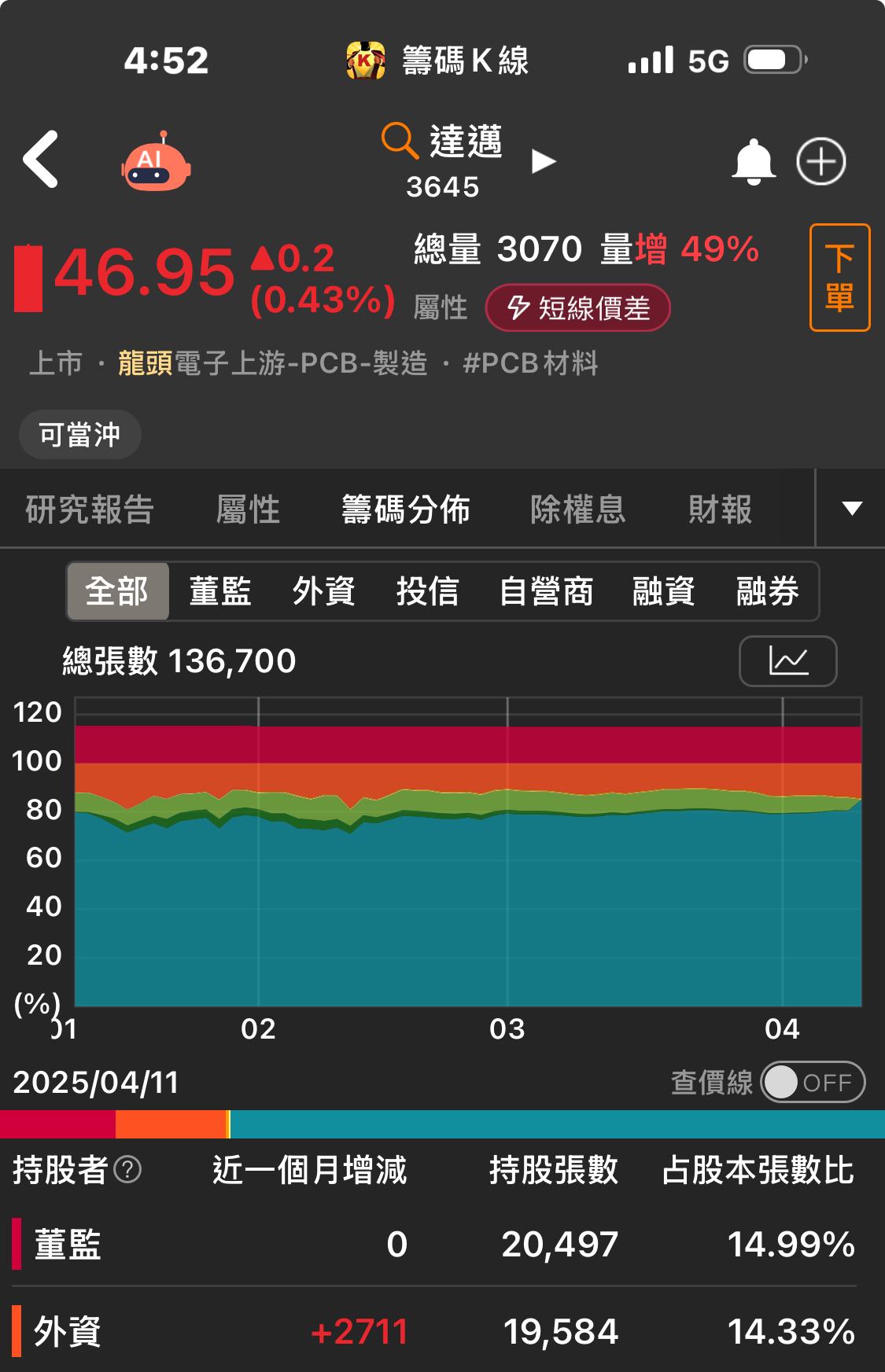Select the 董監 holder filter

tap(220, 591)
